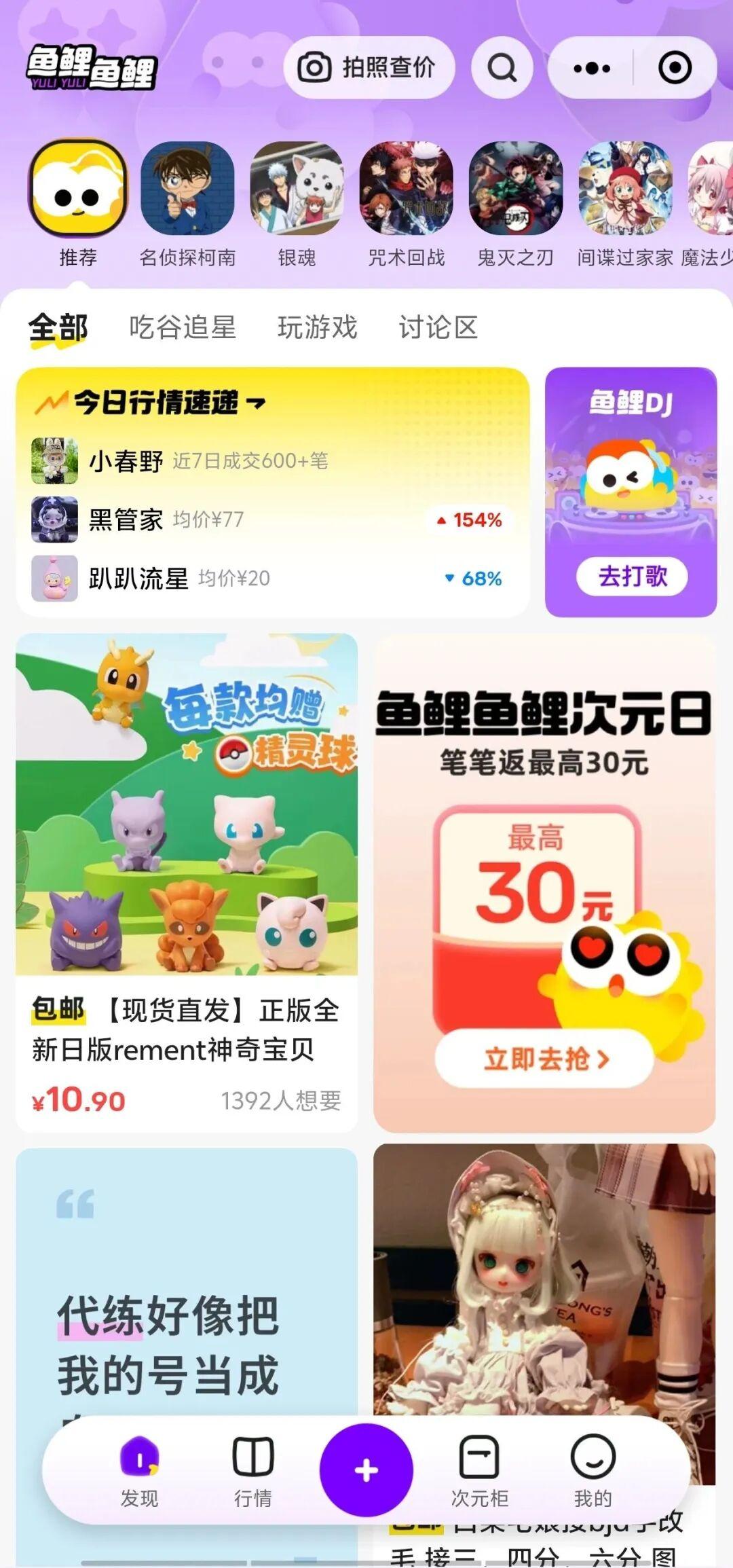
Task: Select the 名侦探柯南 category
Action: coord(187,204)
